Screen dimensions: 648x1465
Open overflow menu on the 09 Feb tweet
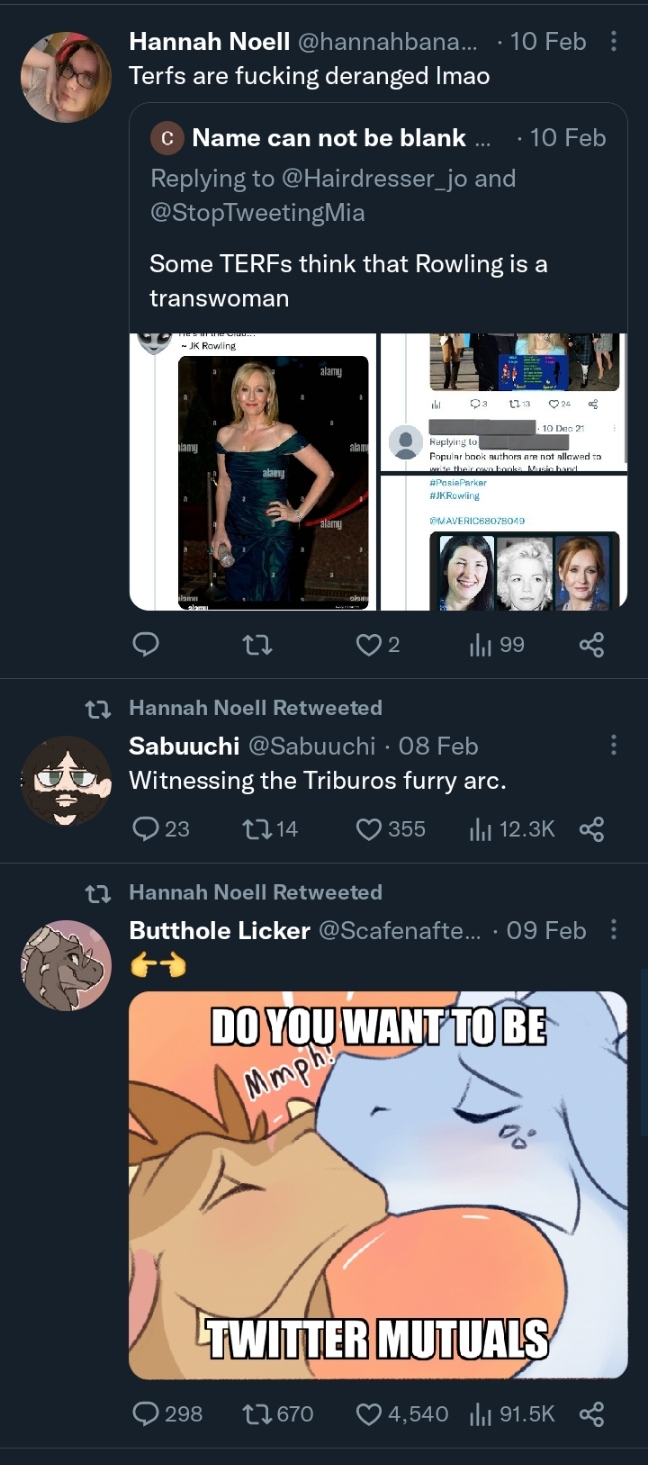coord(613,930)
